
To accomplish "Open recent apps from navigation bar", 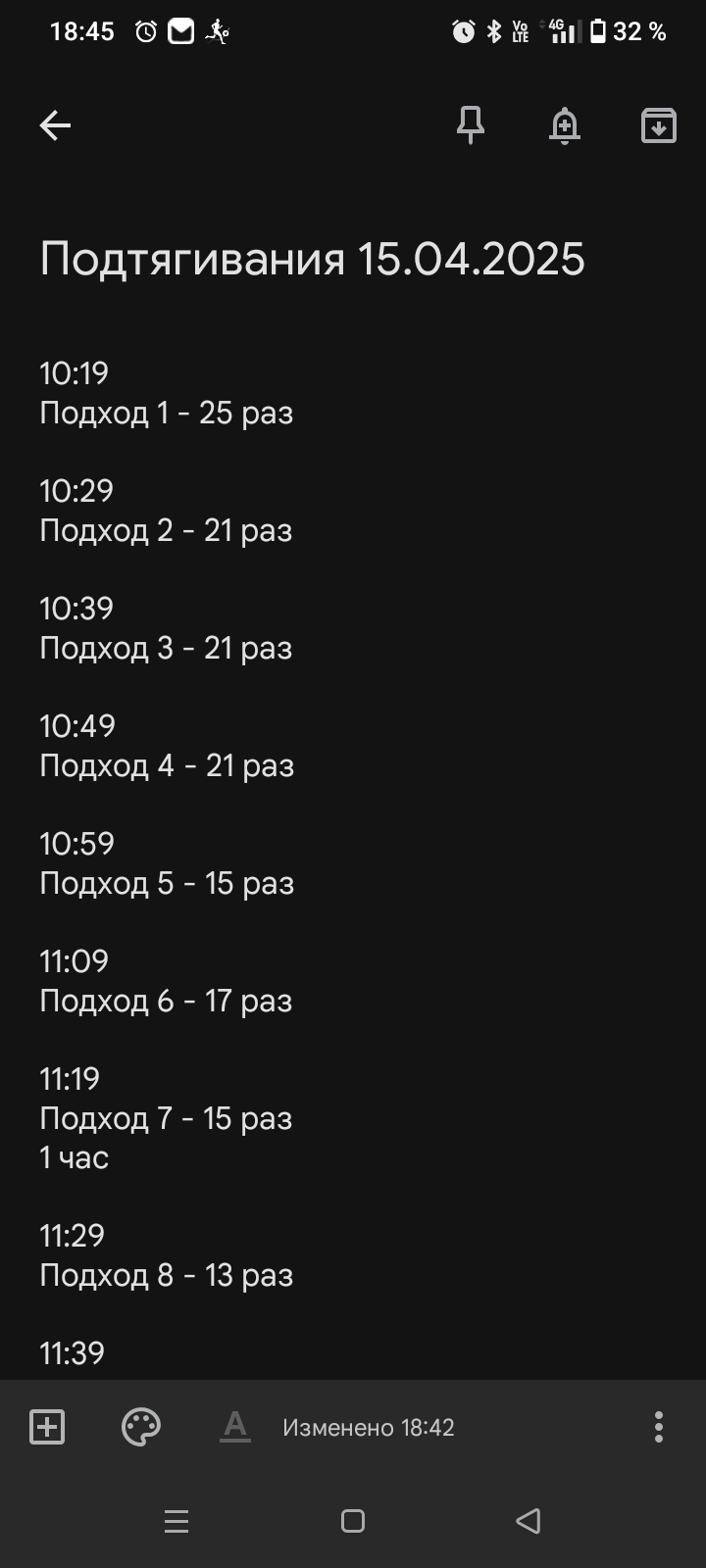I will tap(176, 1521).
